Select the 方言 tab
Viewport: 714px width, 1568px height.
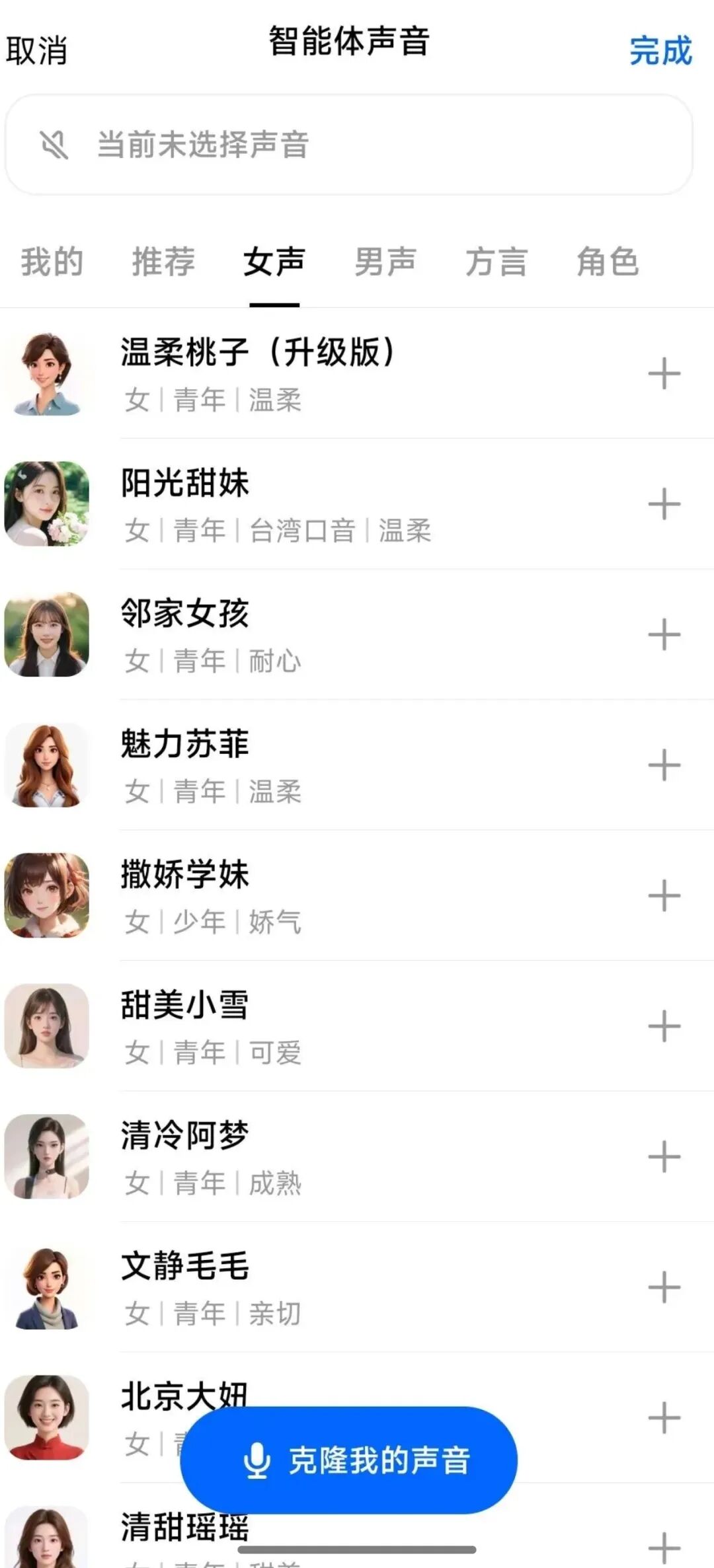click(496, 262)
